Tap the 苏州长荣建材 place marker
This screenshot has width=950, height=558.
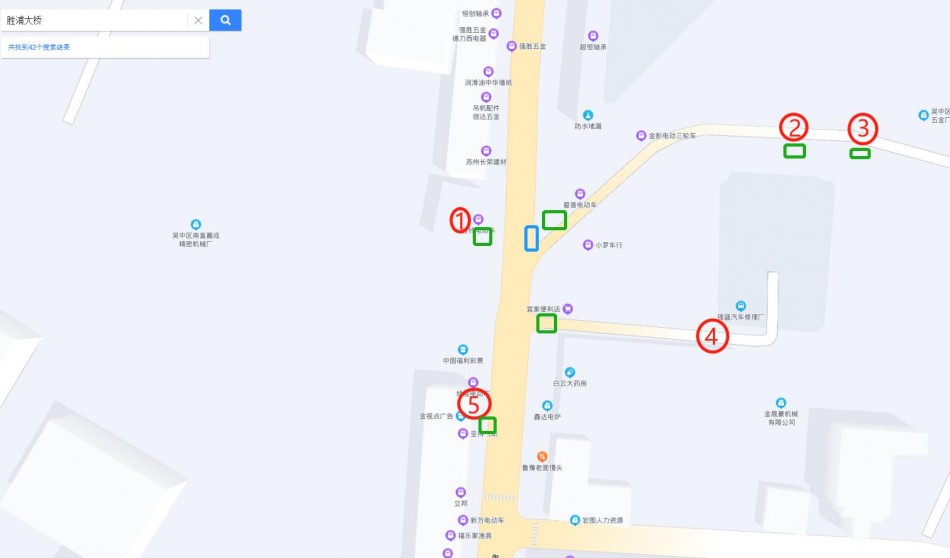[486, 150]
